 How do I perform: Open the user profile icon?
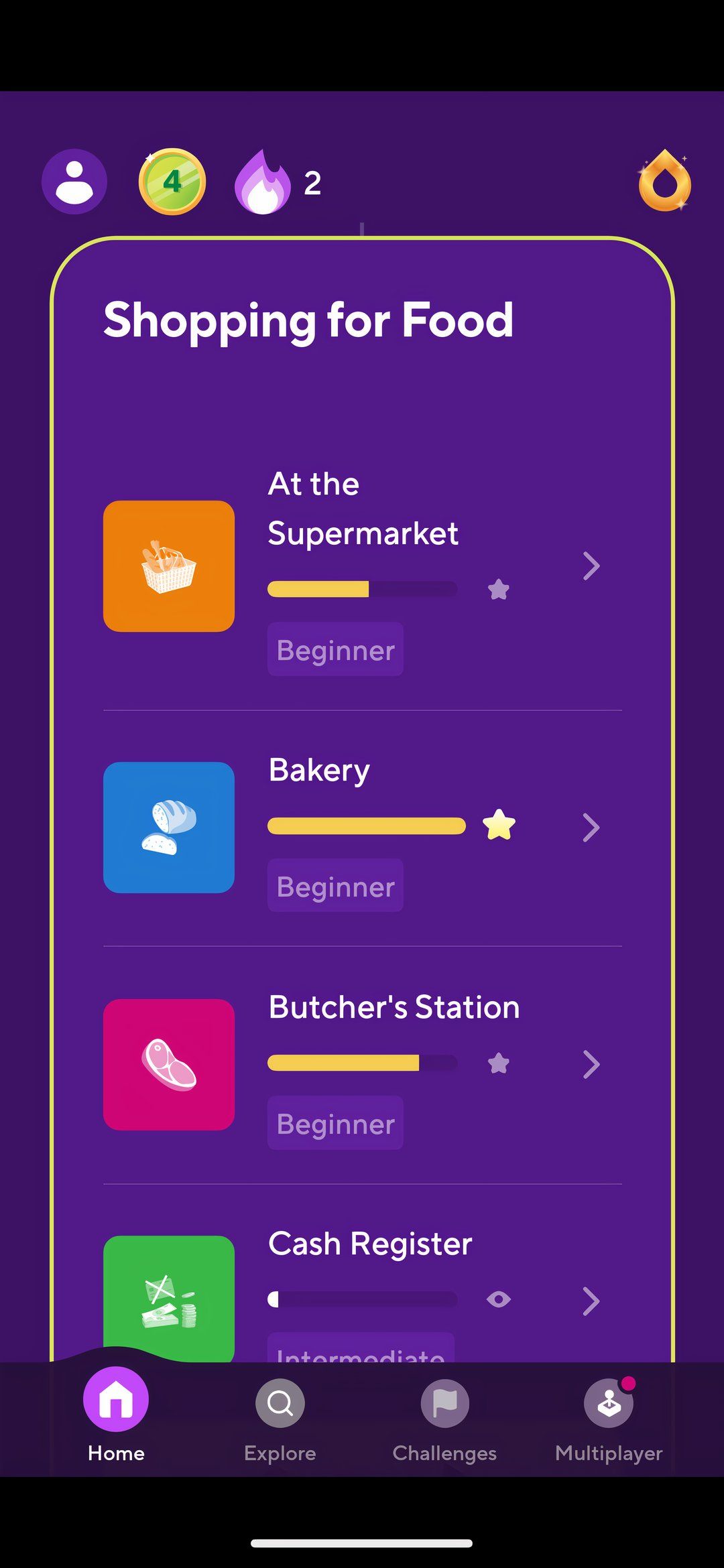[x=74, y=182]
